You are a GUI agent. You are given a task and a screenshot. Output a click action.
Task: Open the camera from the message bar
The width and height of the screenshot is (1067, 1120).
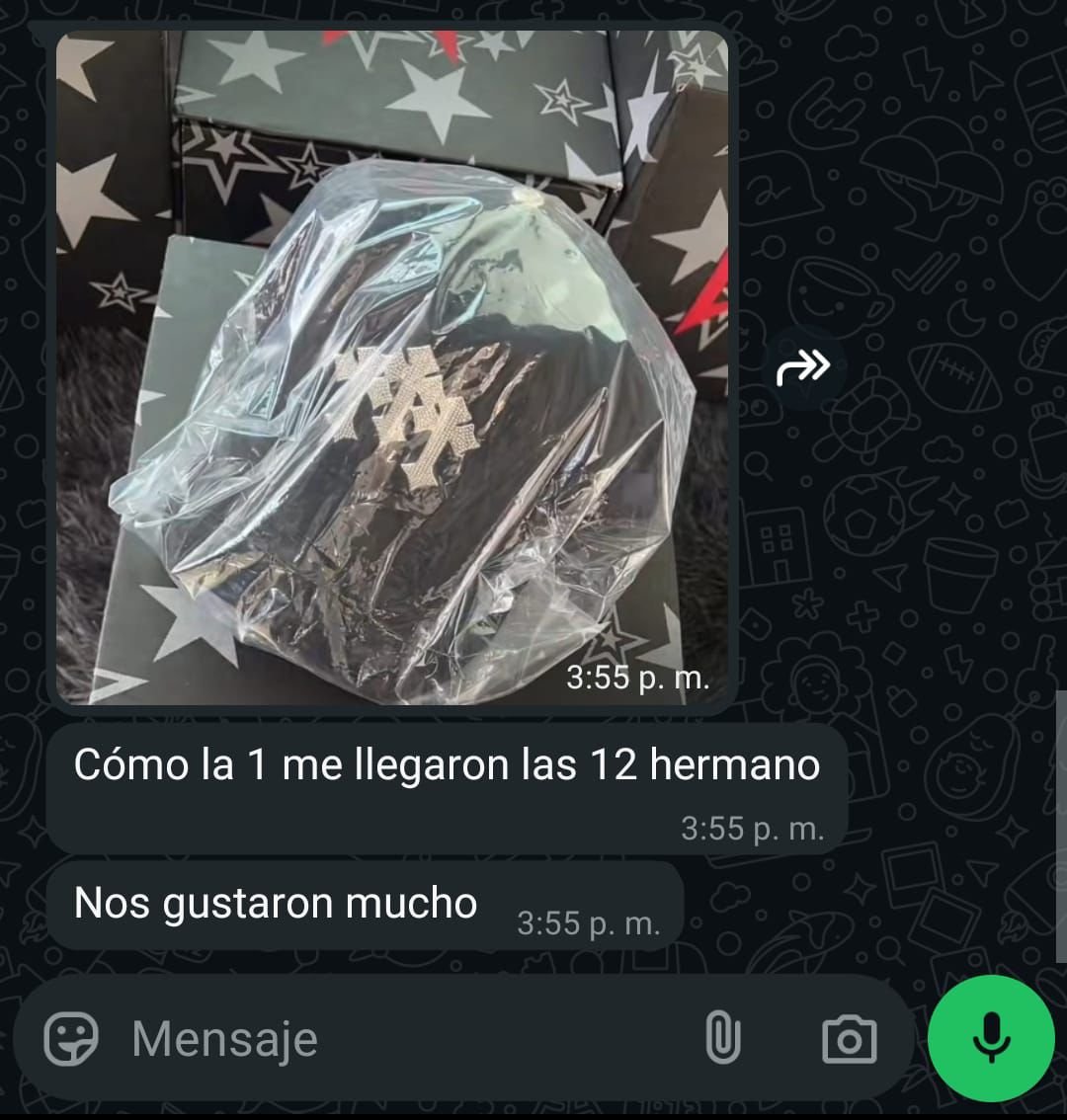(849, 1039)
